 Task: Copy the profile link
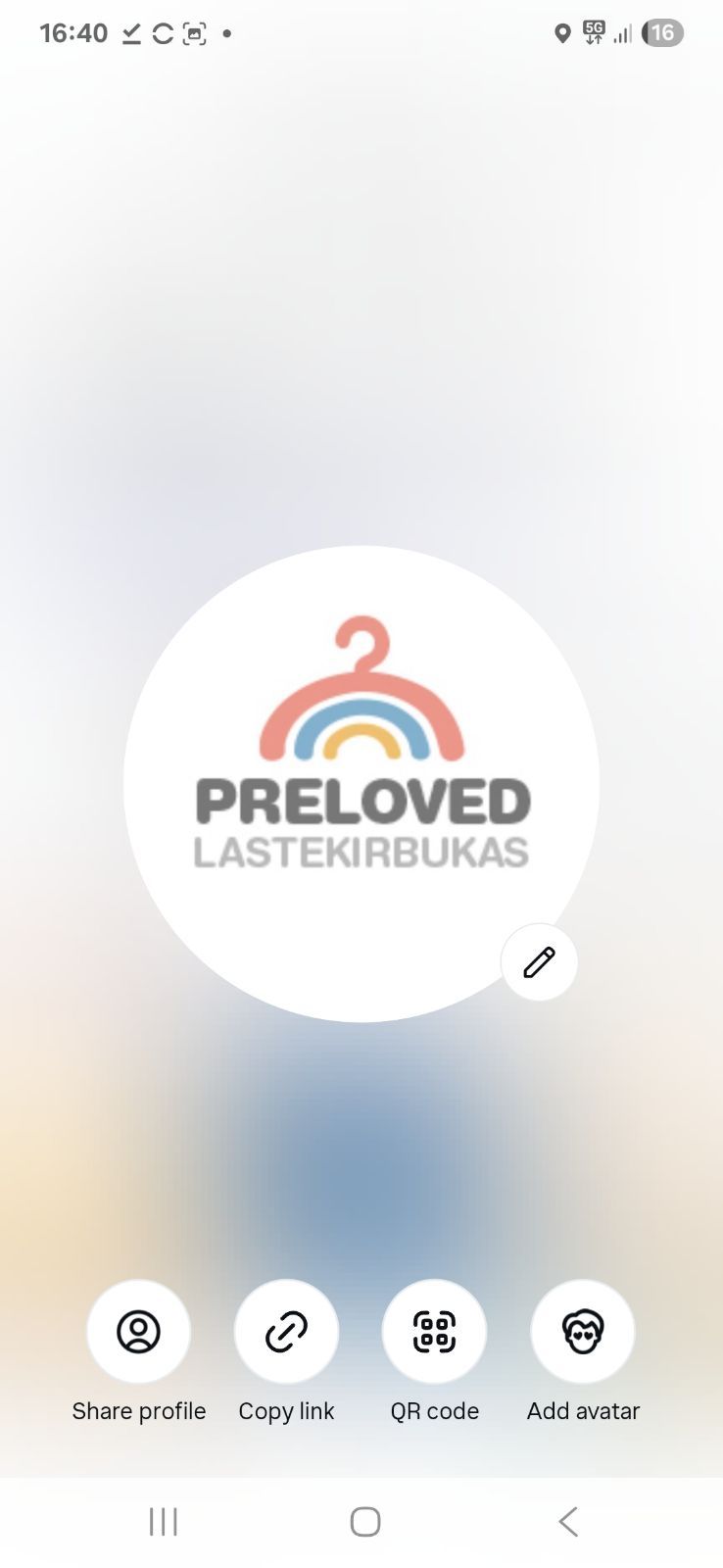tap(286, 1332)
